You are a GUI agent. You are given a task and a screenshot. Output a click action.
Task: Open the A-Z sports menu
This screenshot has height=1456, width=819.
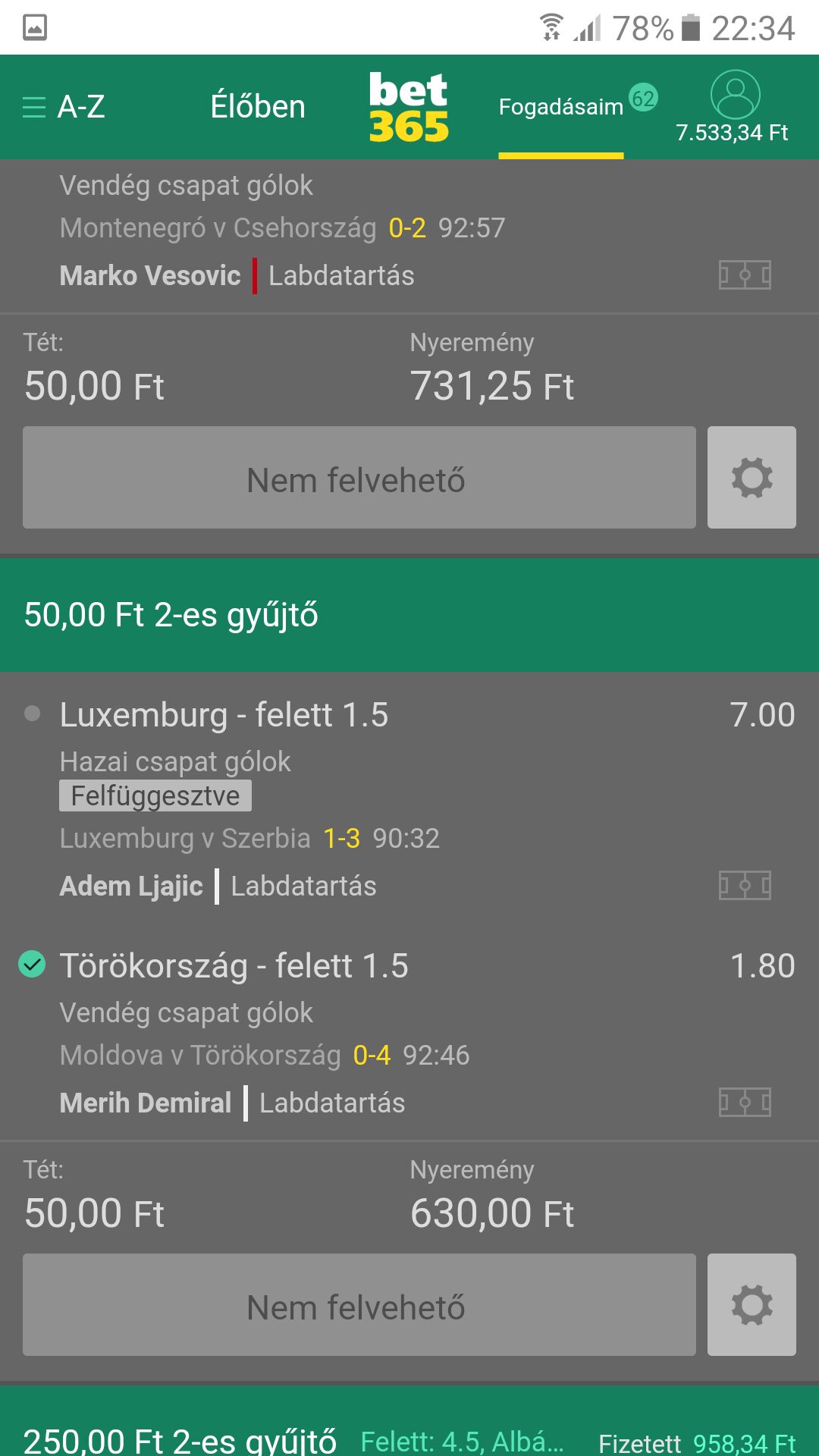pyautogui.click(x=64, y=107)
